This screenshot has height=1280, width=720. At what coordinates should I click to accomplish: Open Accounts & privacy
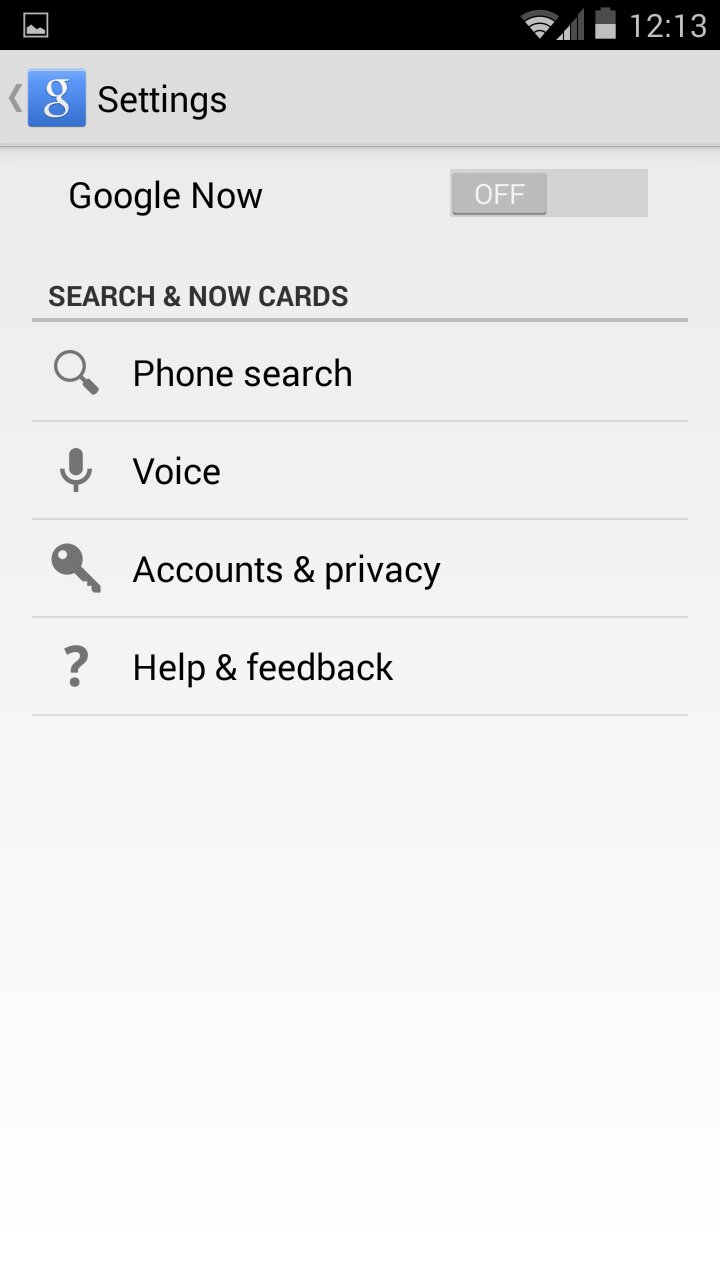click(x=360, y=569)
